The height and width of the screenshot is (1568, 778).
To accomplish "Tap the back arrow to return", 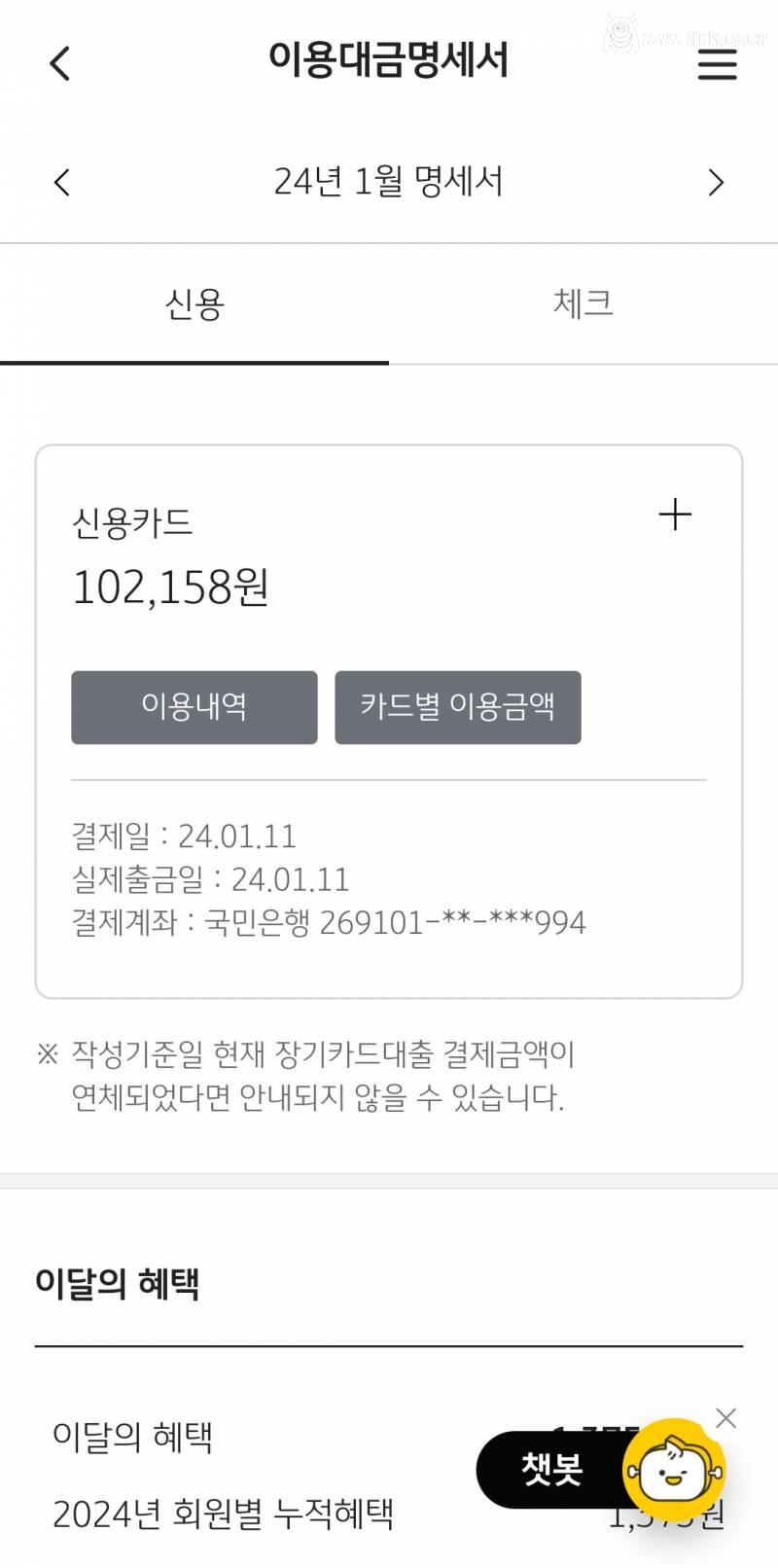I will (x=60, y=62).
